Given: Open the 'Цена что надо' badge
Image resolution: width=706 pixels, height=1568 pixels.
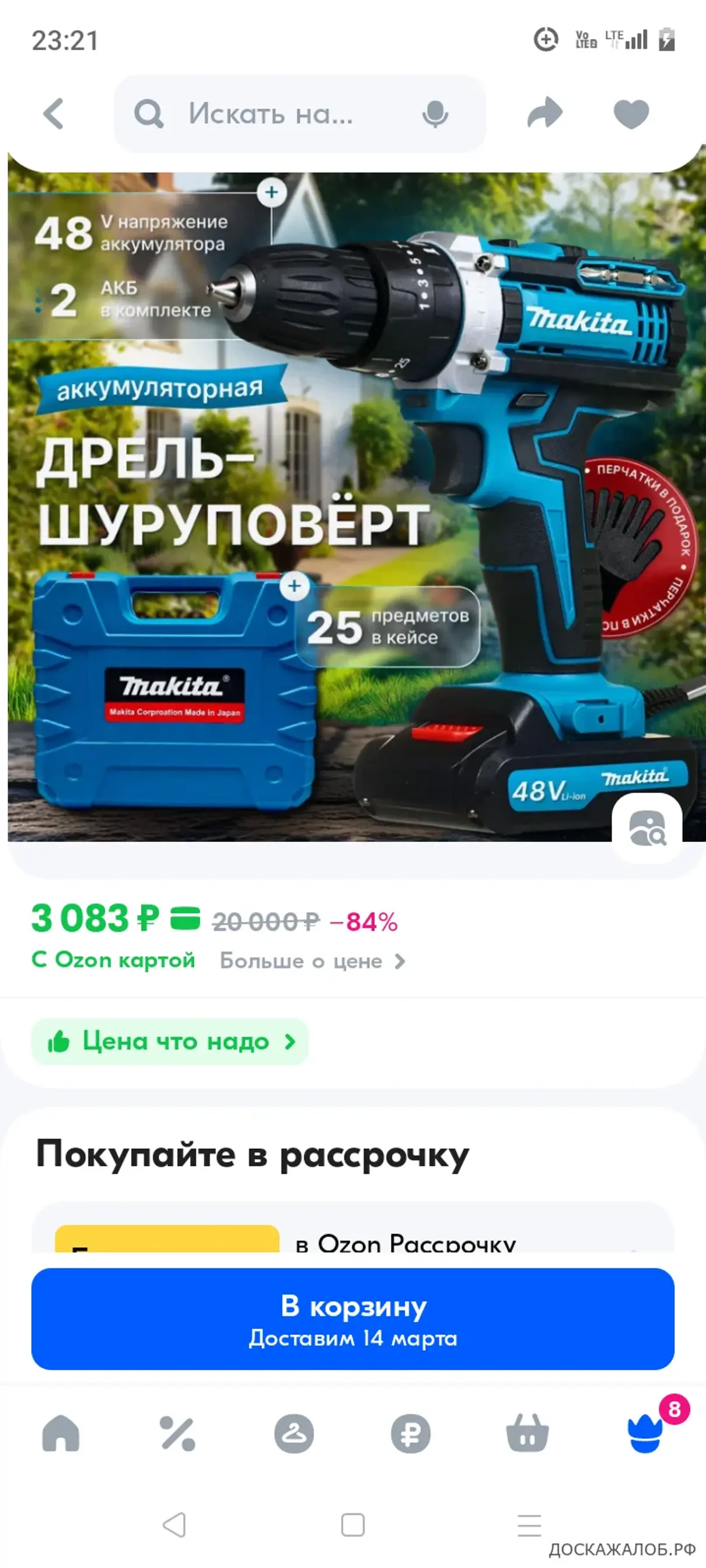Looking at the screenshot, I should (170, 1041).
